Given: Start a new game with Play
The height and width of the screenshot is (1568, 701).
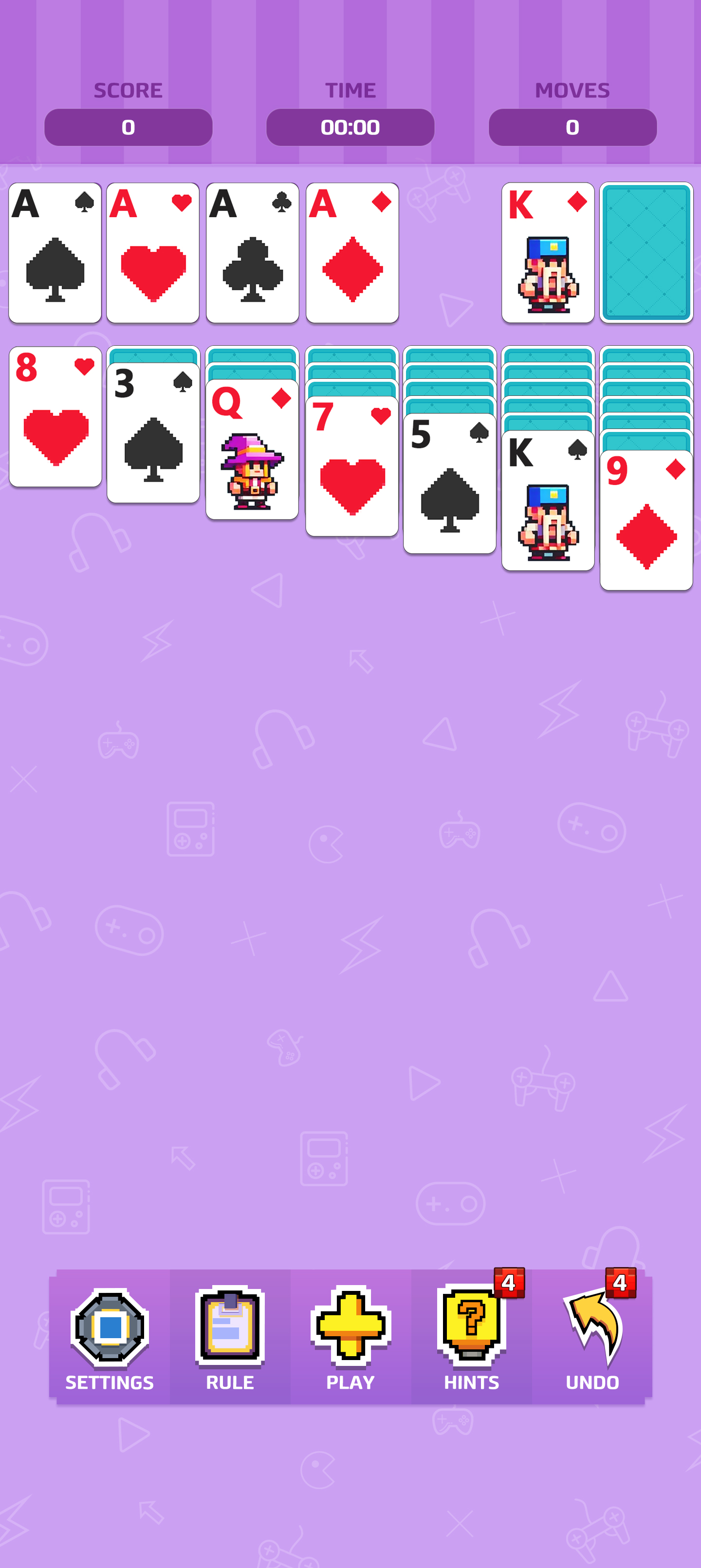Looking at the screenshot, I should 350,1336.
